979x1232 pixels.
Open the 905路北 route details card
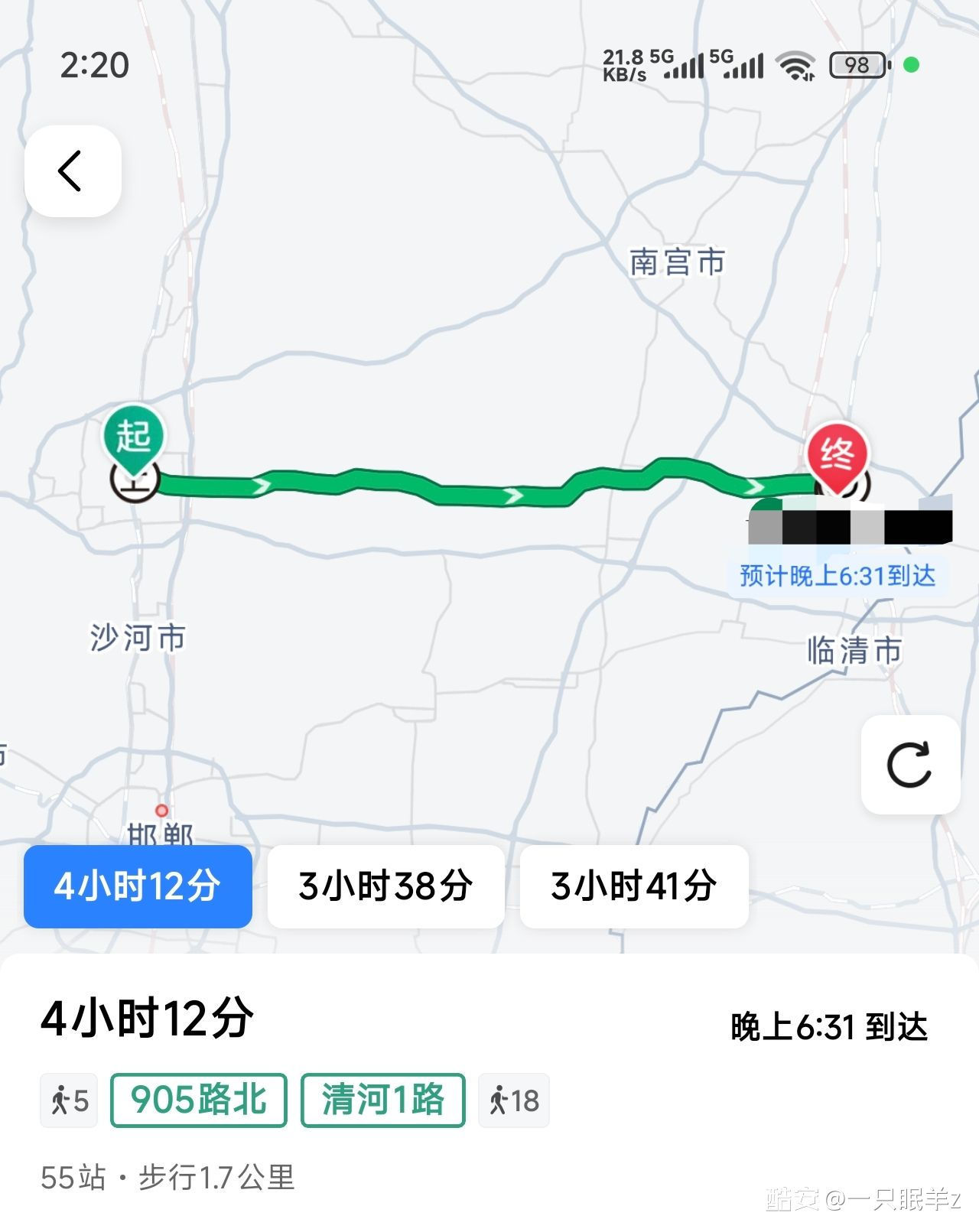coord(199,1100)
